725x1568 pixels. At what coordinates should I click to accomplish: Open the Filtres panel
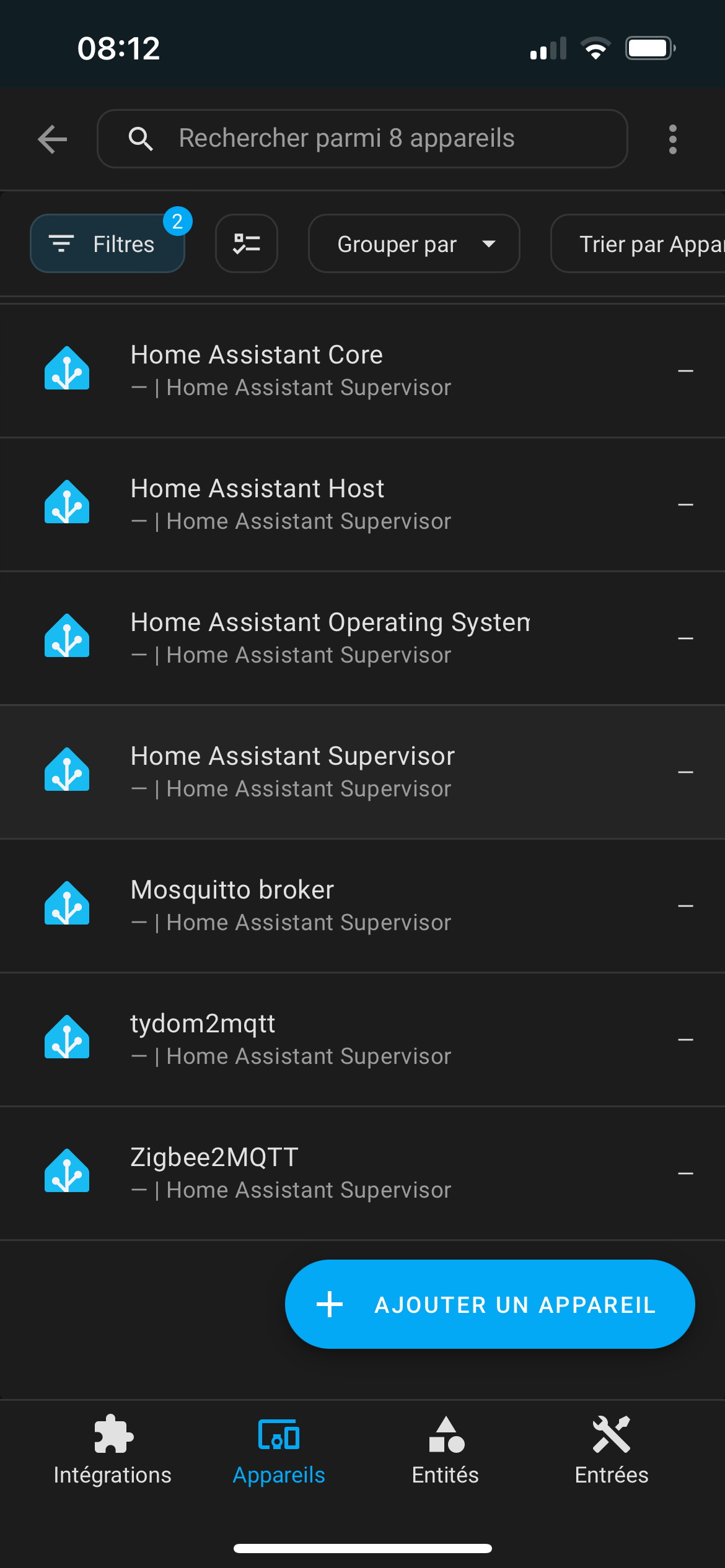107,243
